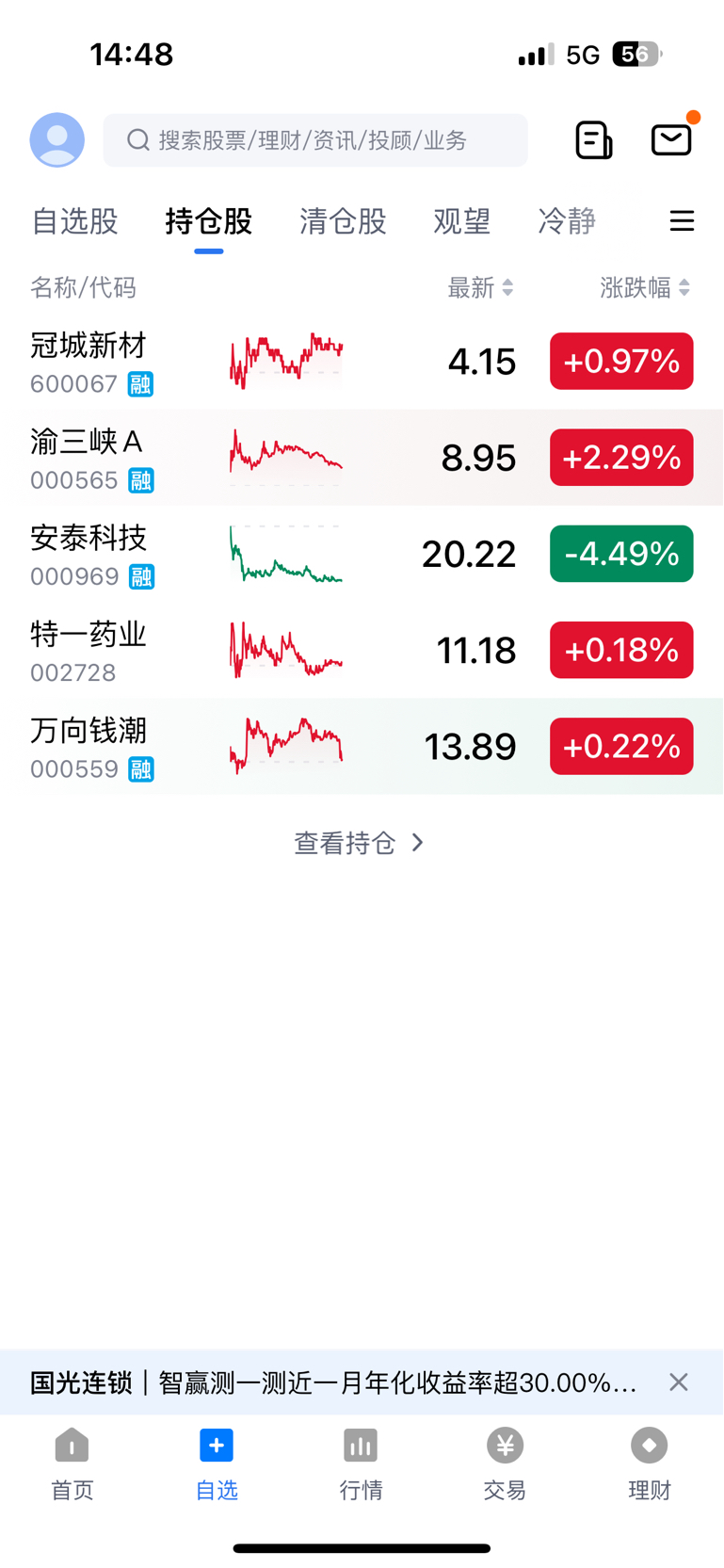The width and height of the screenshot is (724, 1568).
Task: Switch to the 清仓股 tab
Action: pyautogui.click(x=343, y=221)
